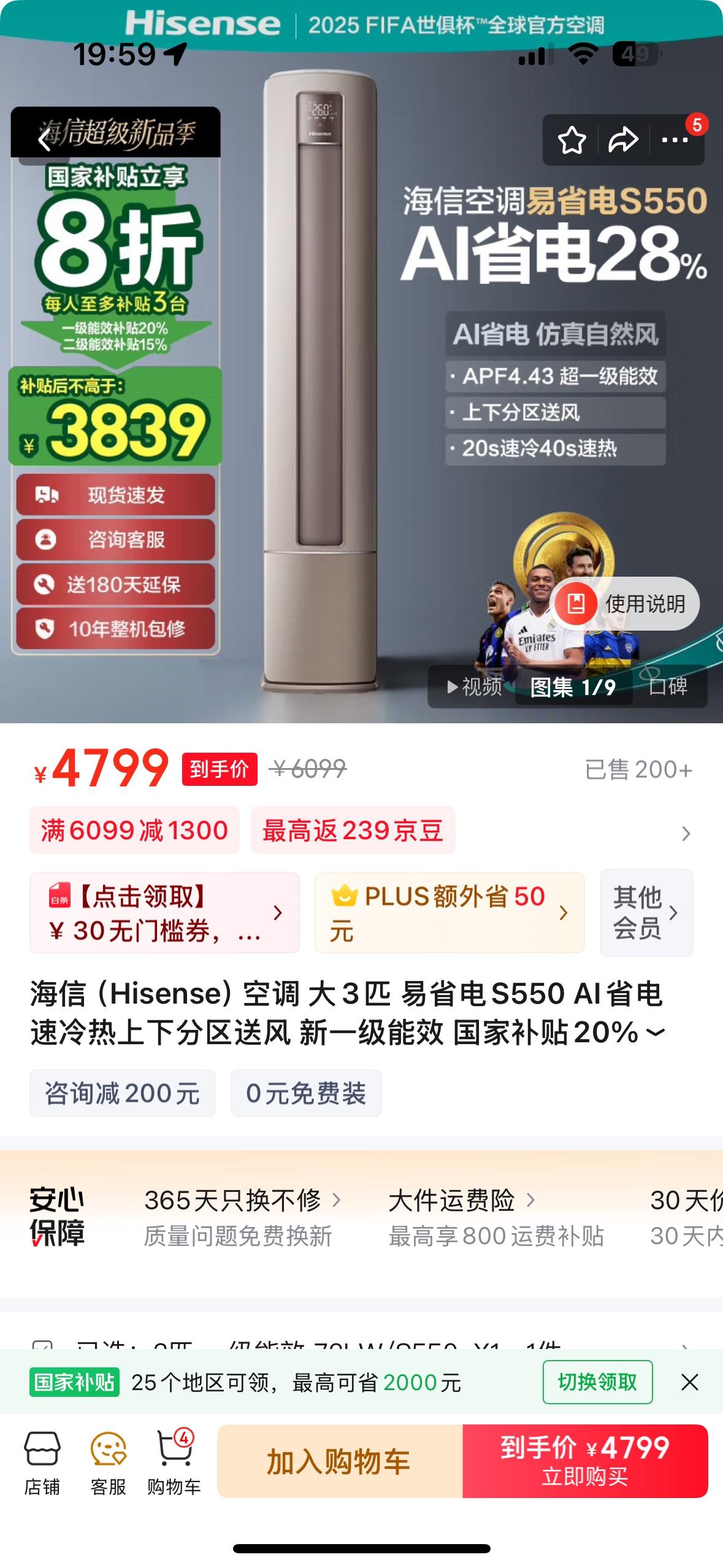Go back using the top-left arrow
Screen dimensions: 723x1568
click(x=44, y=140)
